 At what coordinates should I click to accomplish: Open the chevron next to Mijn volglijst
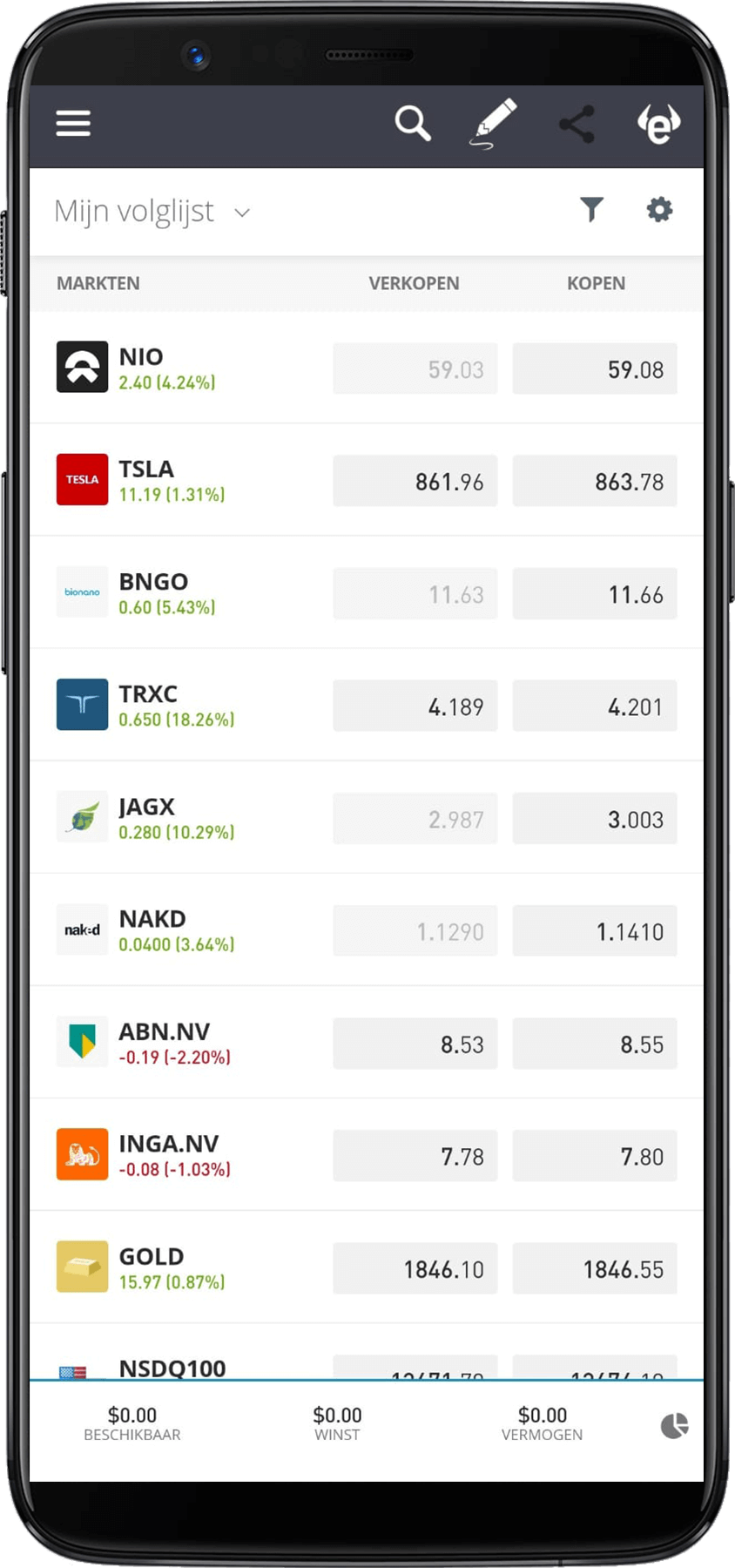242,212
